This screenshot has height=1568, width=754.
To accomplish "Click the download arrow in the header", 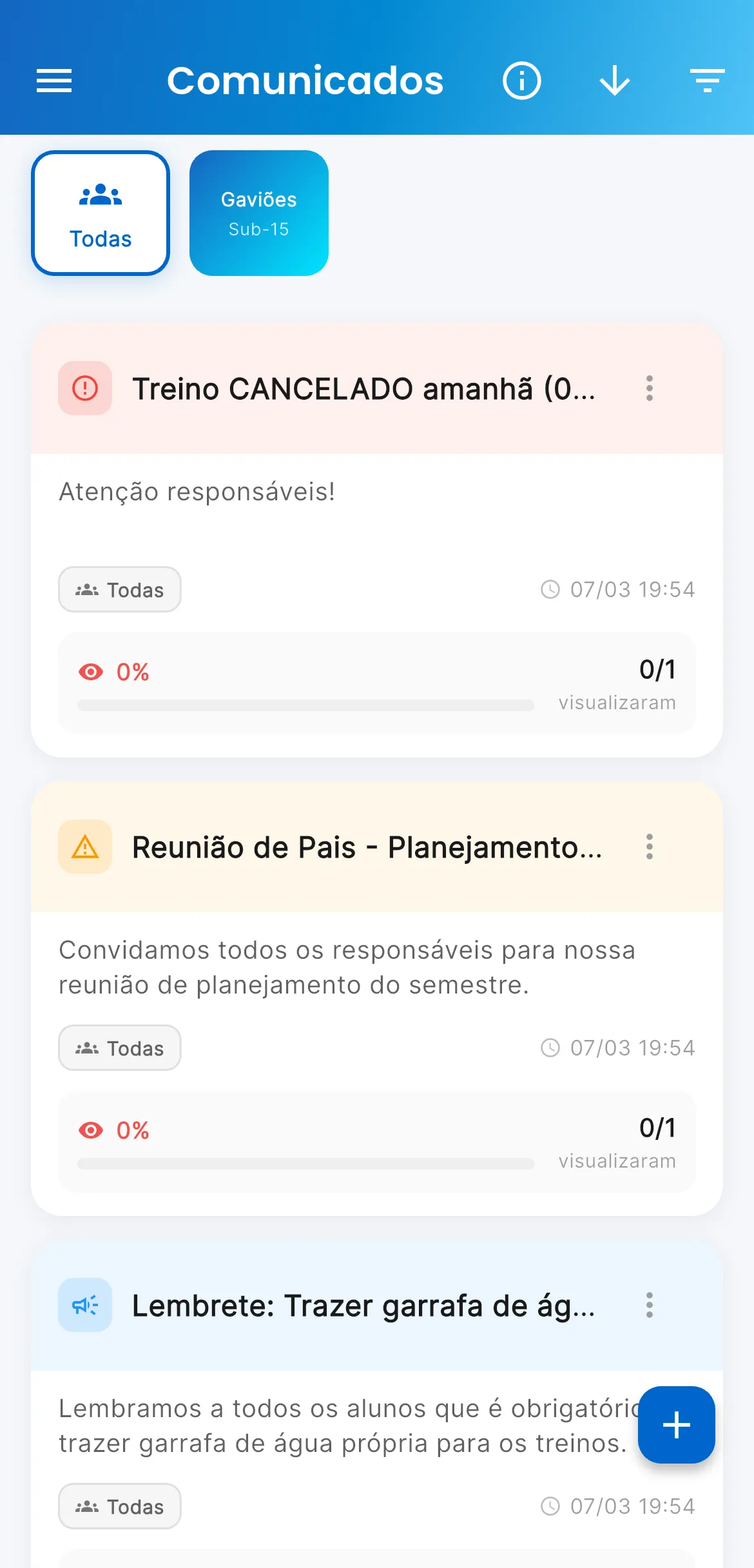I will 615,80.
